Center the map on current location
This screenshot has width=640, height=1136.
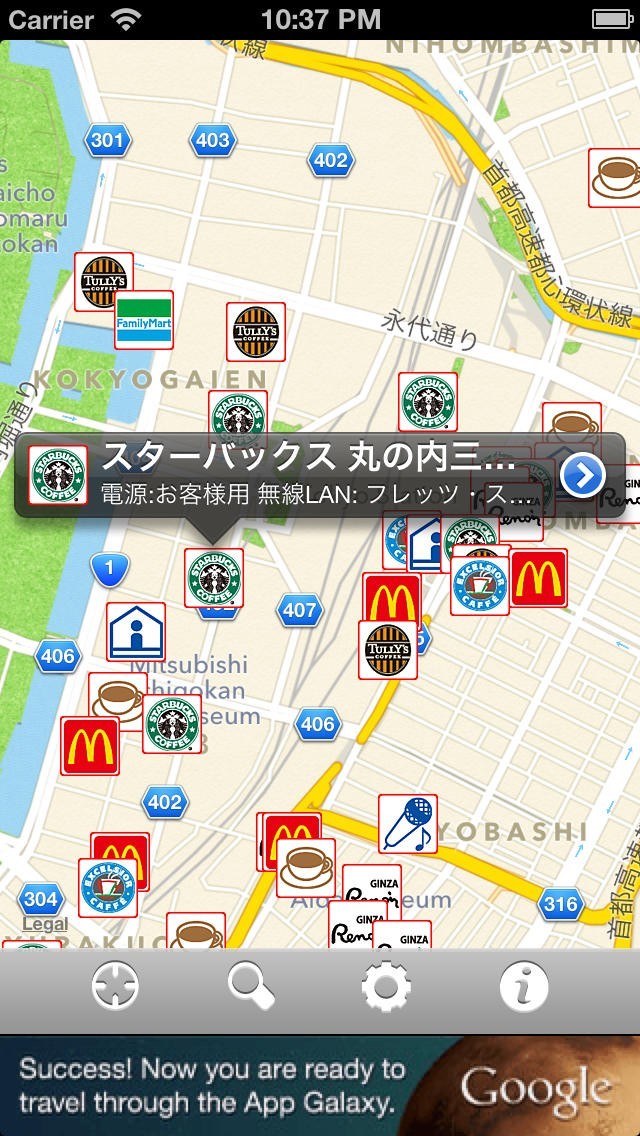tap(115, 989)
